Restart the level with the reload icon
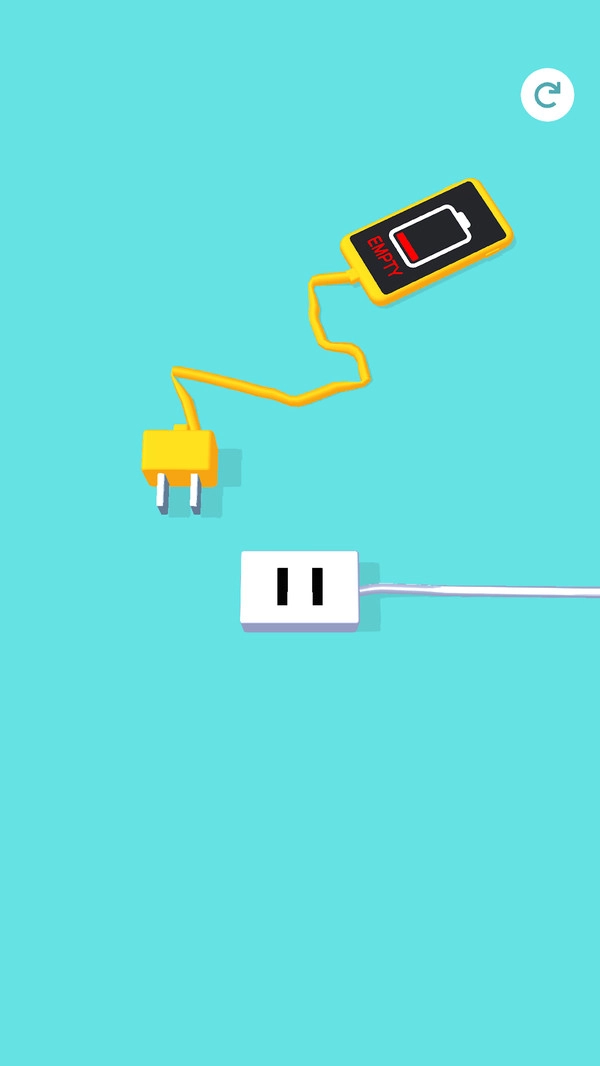Screen dimensions: 600x1066 click(547, 96)
